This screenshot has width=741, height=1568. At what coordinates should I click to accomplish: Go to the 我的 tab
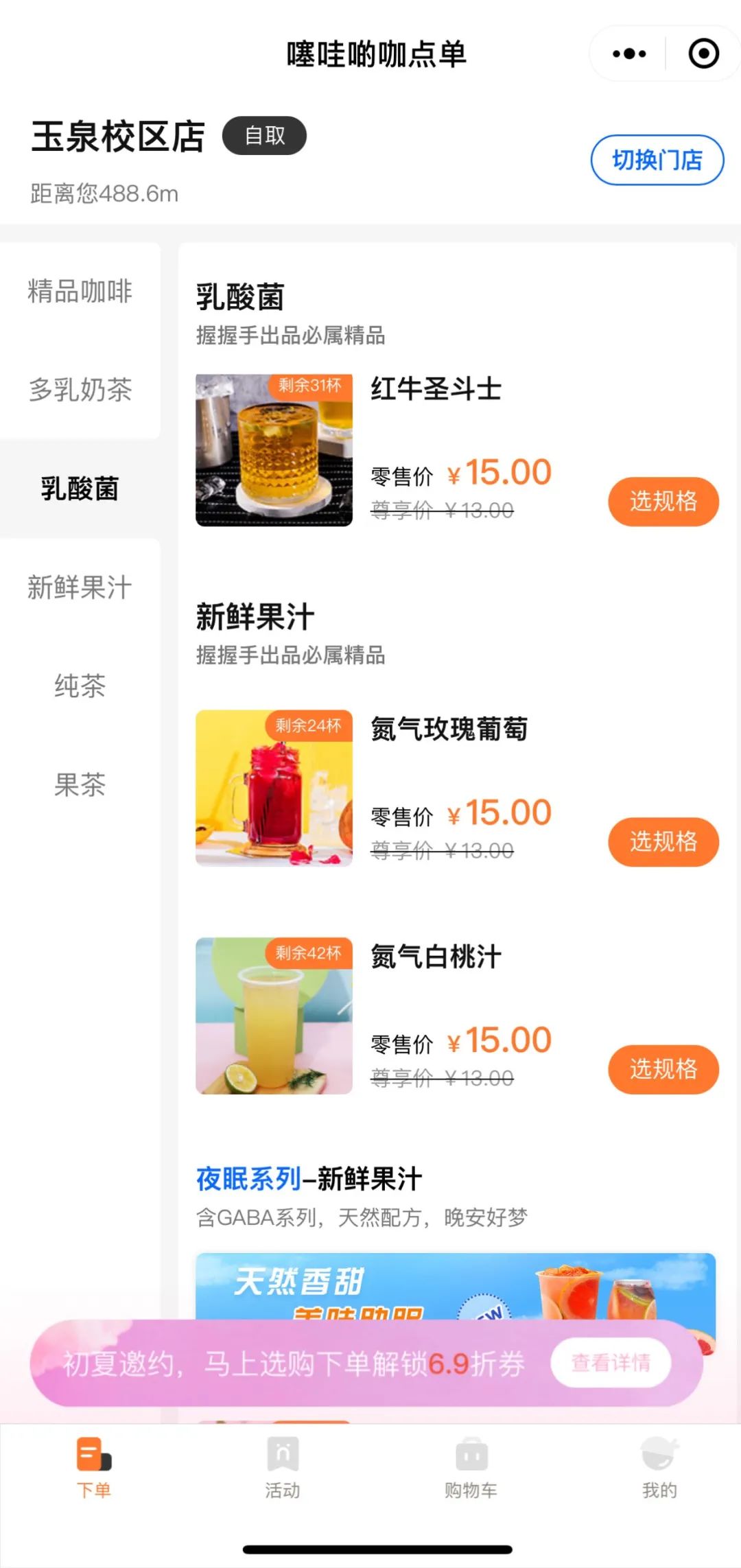[x=659, y=1467]
